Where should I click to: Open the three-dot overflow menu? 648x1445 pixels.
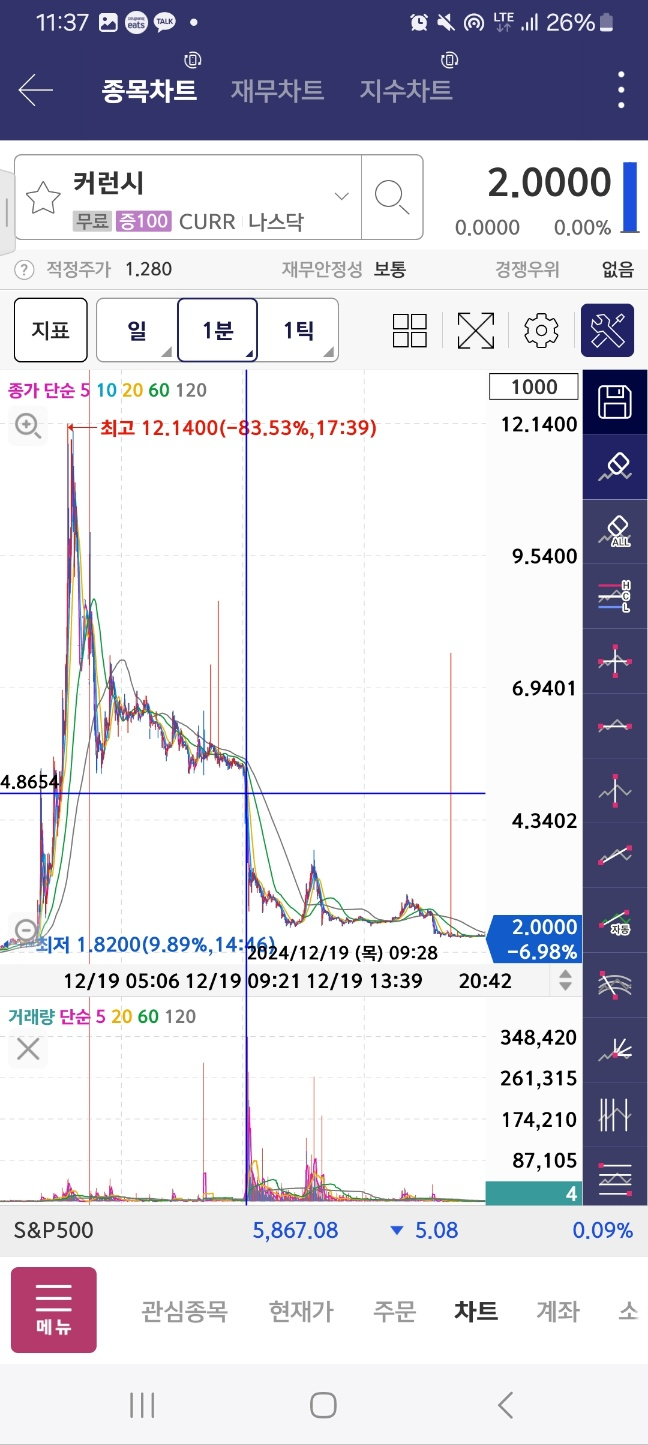click(x=621, y=91)
